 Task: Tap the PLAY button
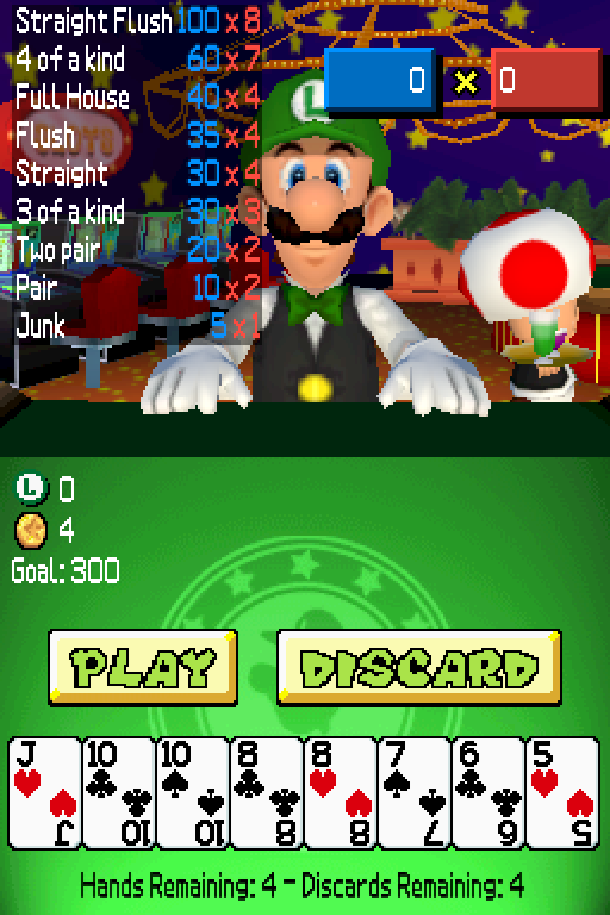point(143,667)
